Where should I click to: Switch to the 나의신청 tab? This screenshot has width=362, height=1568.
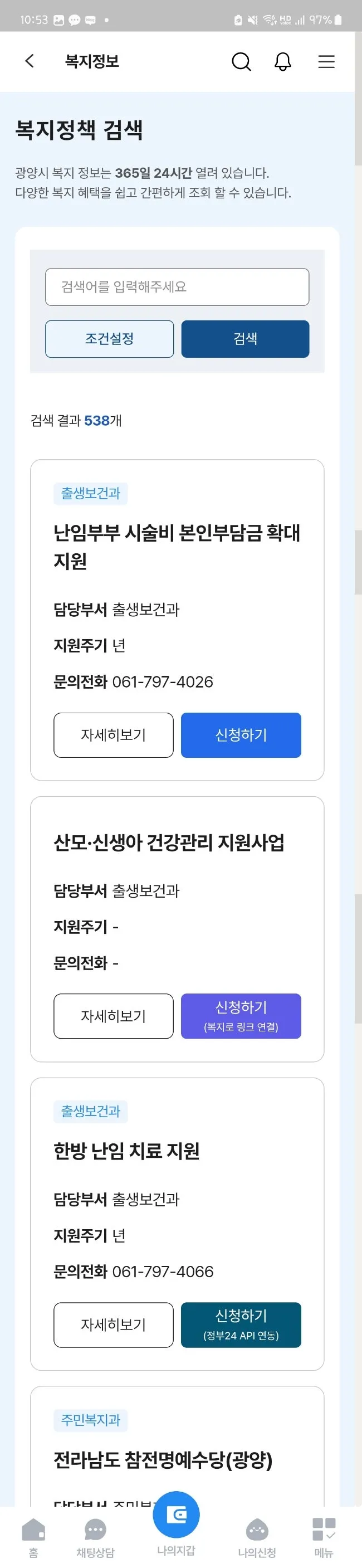coord(257,1536)
